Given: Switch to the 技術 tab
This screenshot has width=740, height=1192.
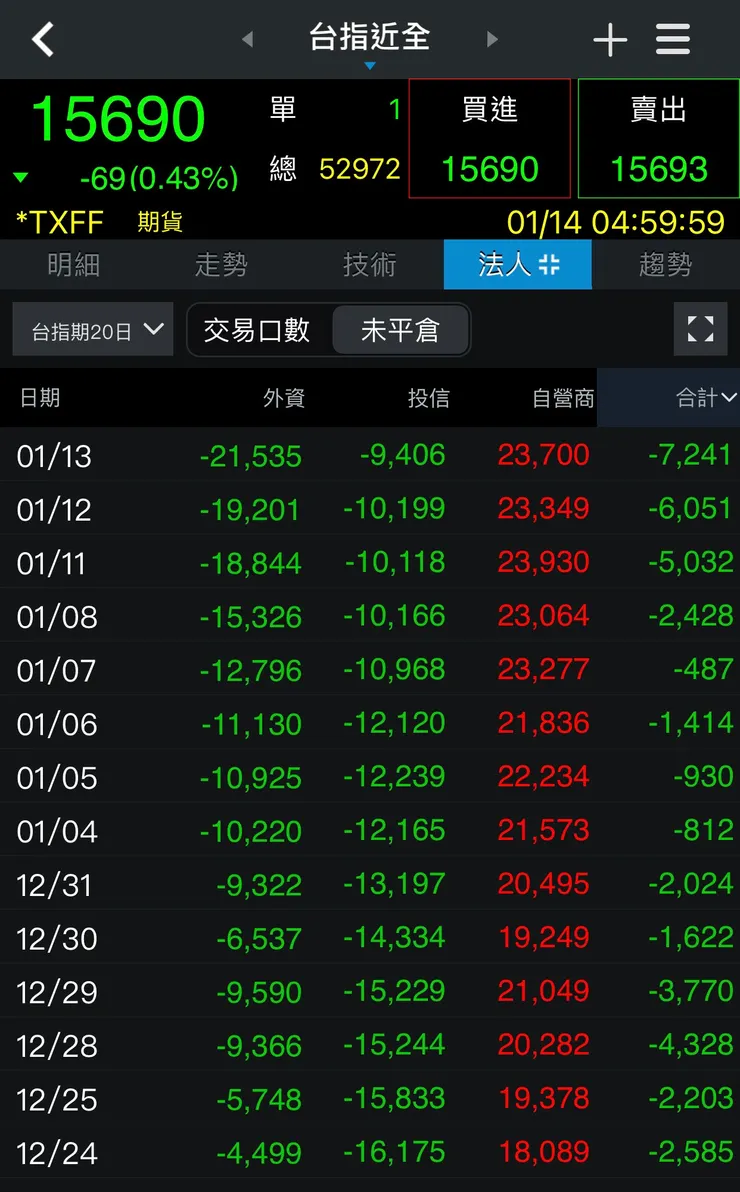Looking at the screenshot, I should click(x=368, y=265).
